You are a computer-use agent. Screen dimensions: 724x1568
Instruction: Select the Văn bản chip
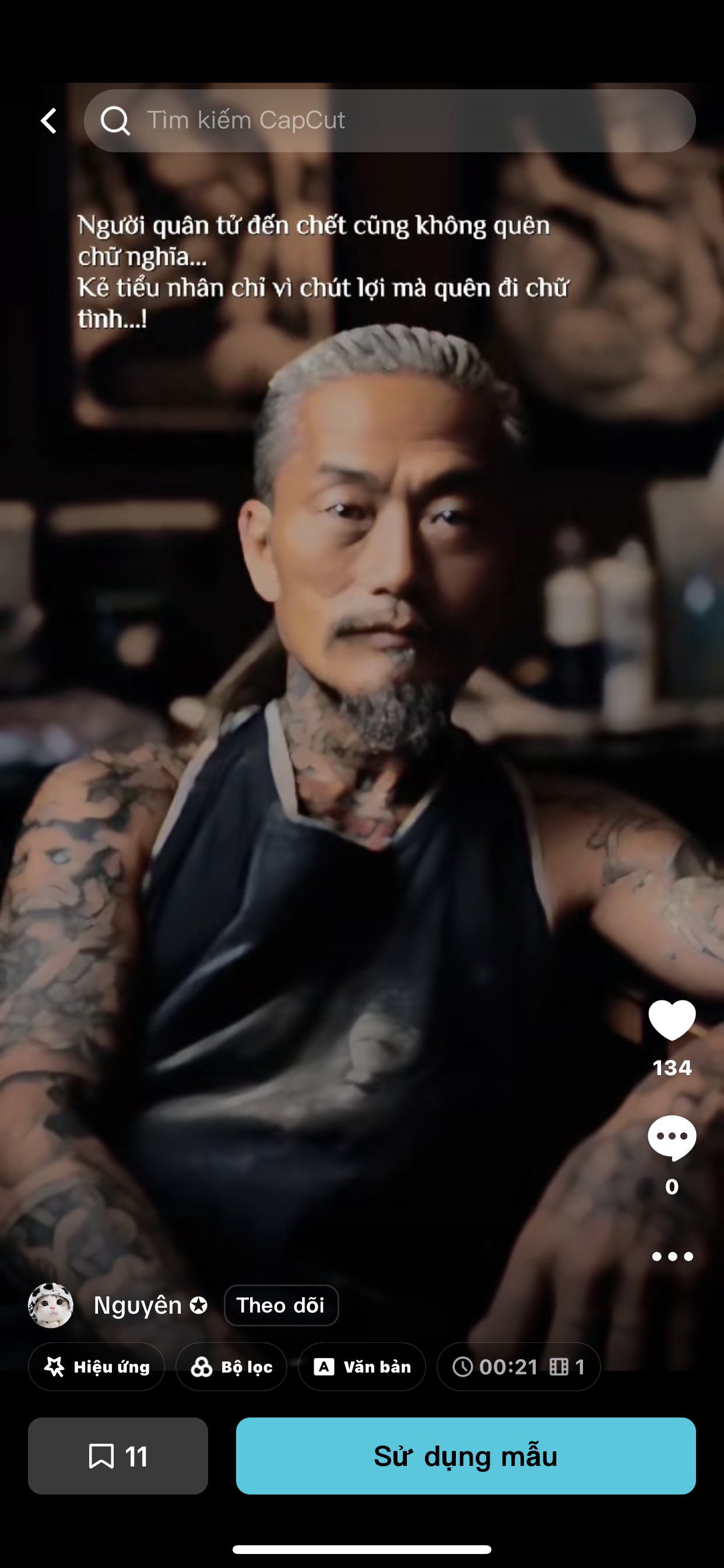coord(362,1367)
